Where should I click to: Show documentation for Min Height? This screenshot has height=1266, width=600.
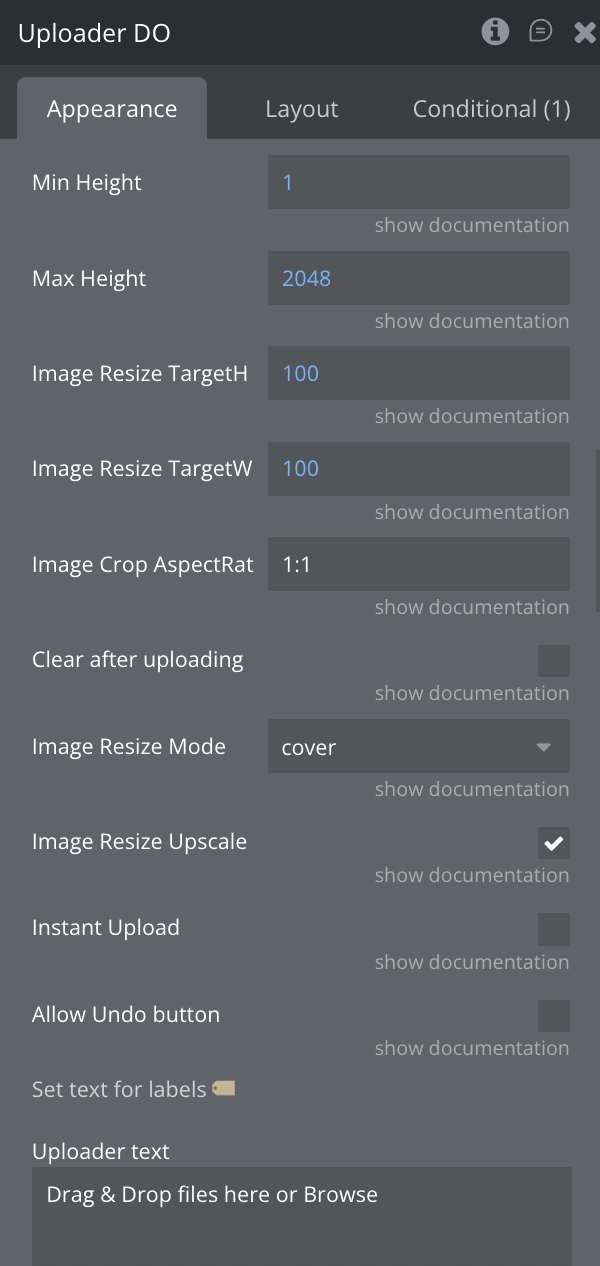coord(471,226)
